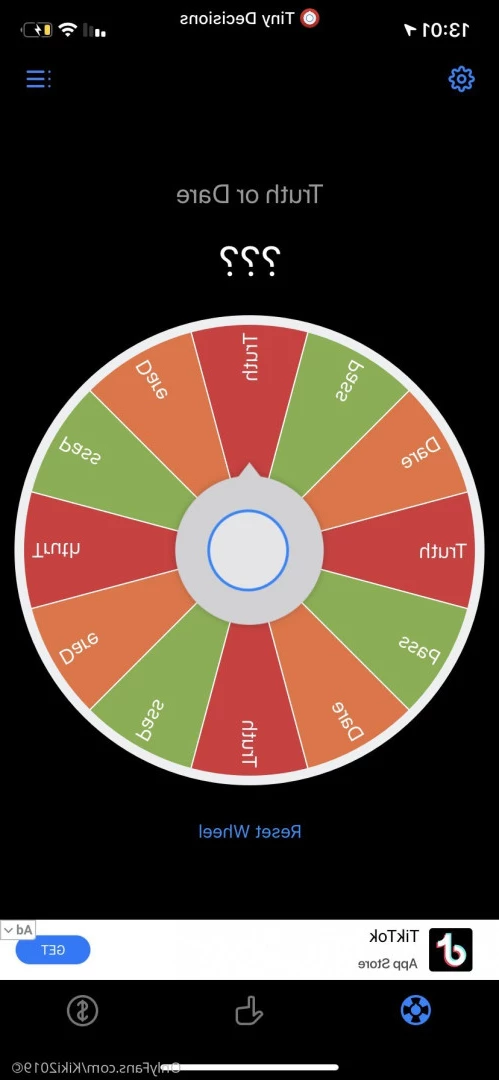Switch to the pointing finger tab
Viewport: 499px width, 1080px height.
(x=250, y=1010)
